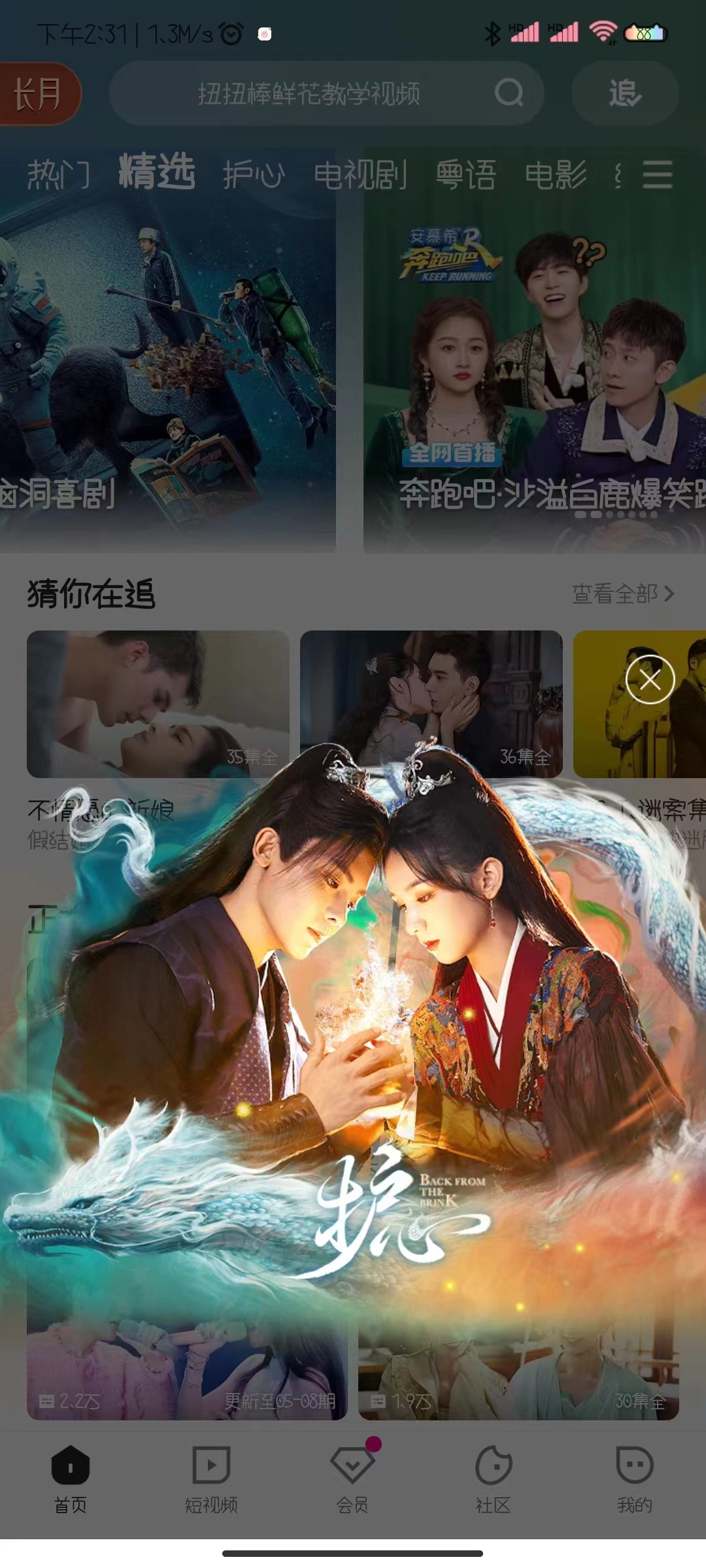Tap the magnifier search icon
The height and width of the screenshot is (1568, 706).
(509, 93)
